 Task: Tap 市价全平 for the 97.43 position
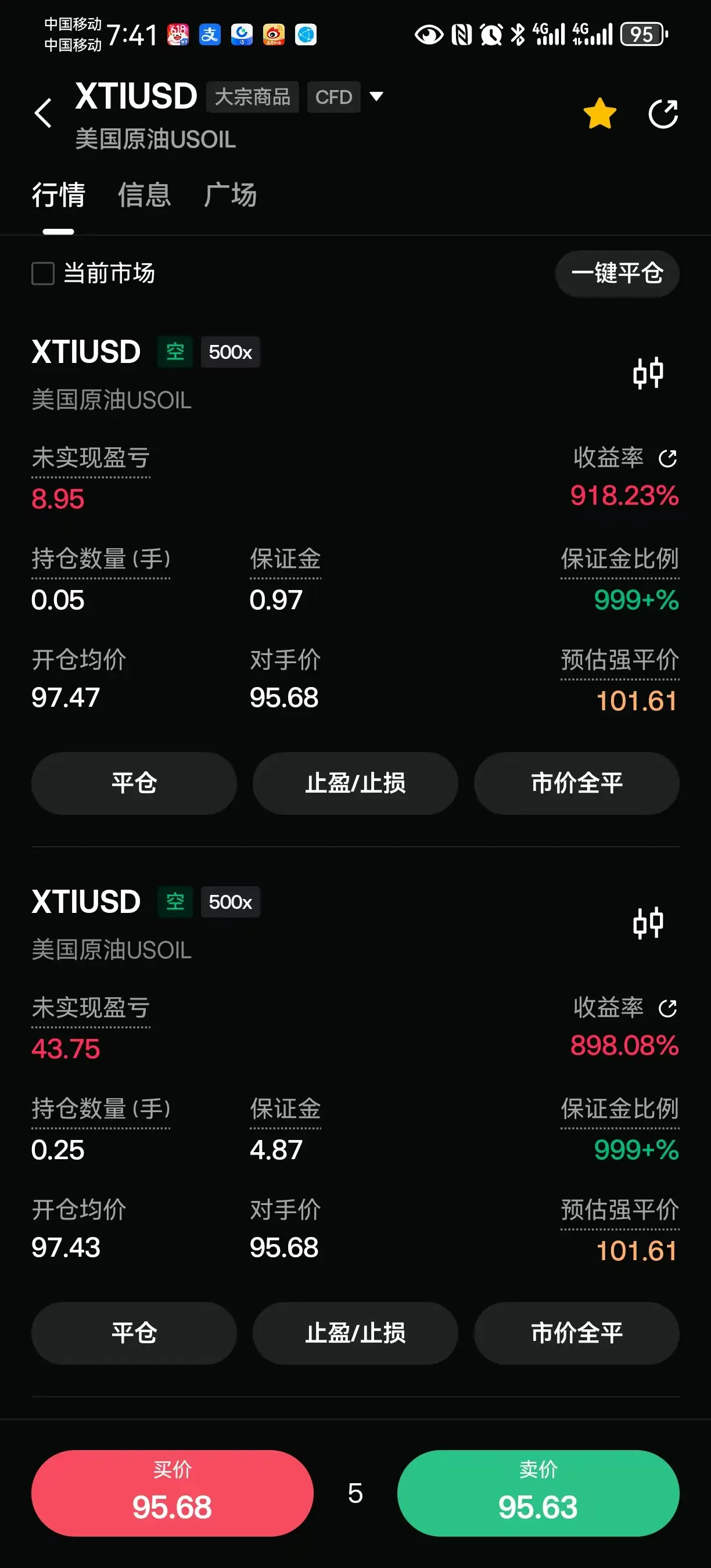coord(576,1333)
